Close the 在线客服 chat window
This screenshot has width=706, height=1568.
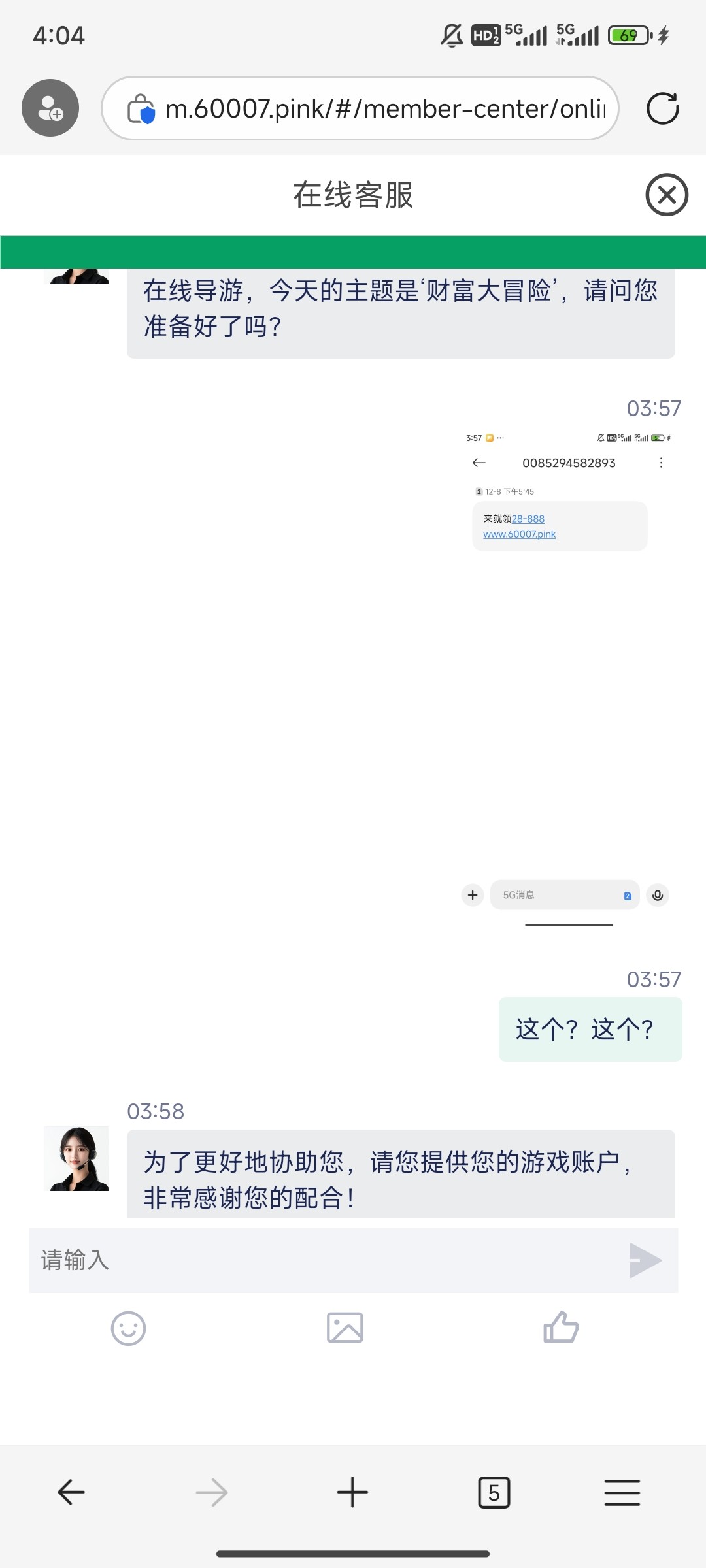click(666, 195)
